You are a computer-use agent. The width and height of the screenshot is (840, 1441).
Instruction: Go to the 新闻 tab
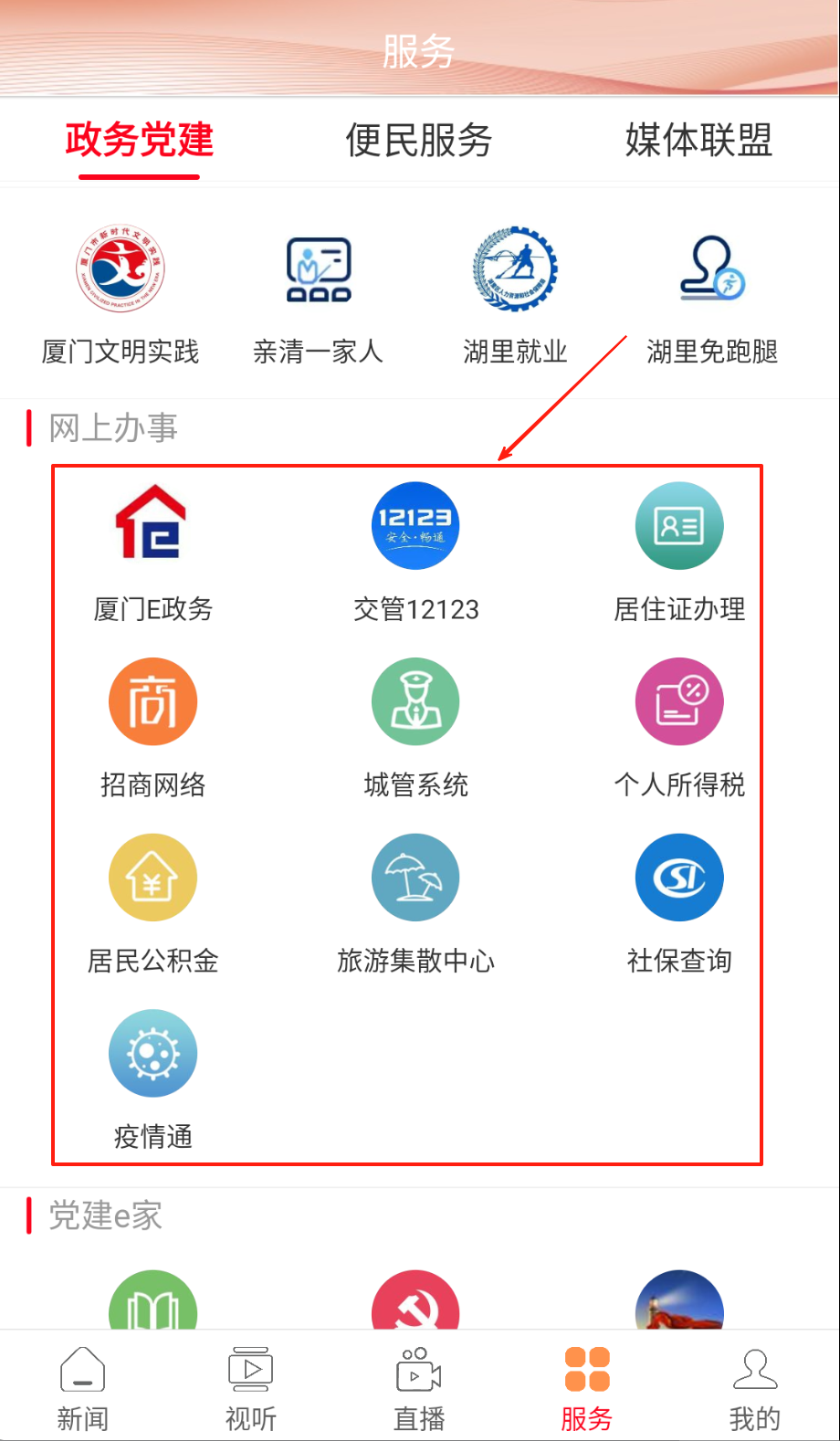point(83,1387)
